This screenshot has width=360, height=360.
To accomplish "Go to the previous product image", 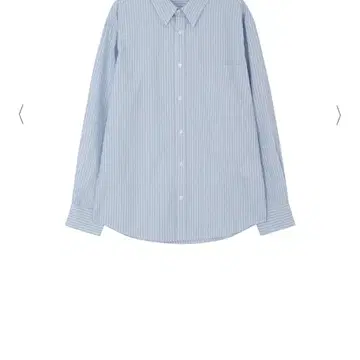I will 21,114.
